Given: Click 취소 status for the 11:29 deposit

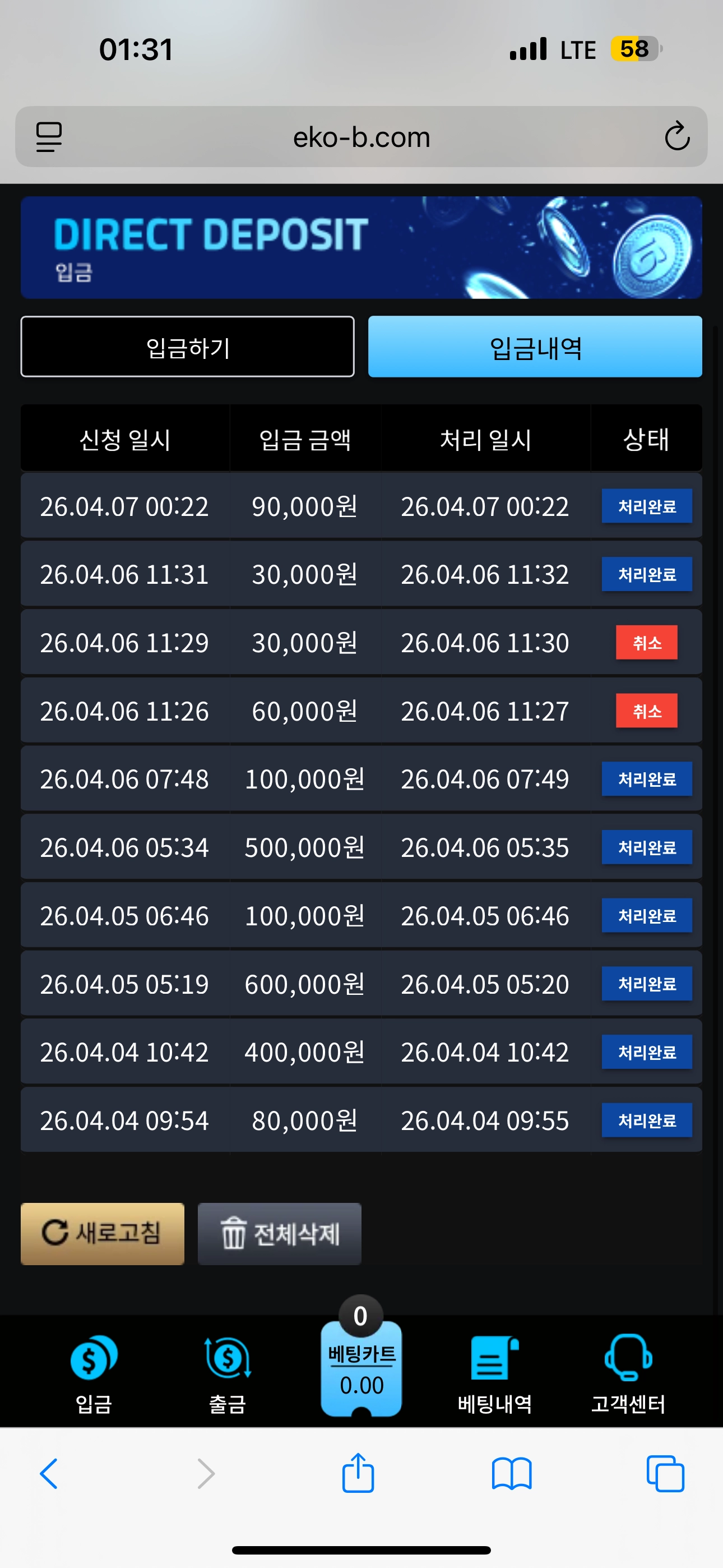Looking at the screenshot, I should [x=646, y=642].
